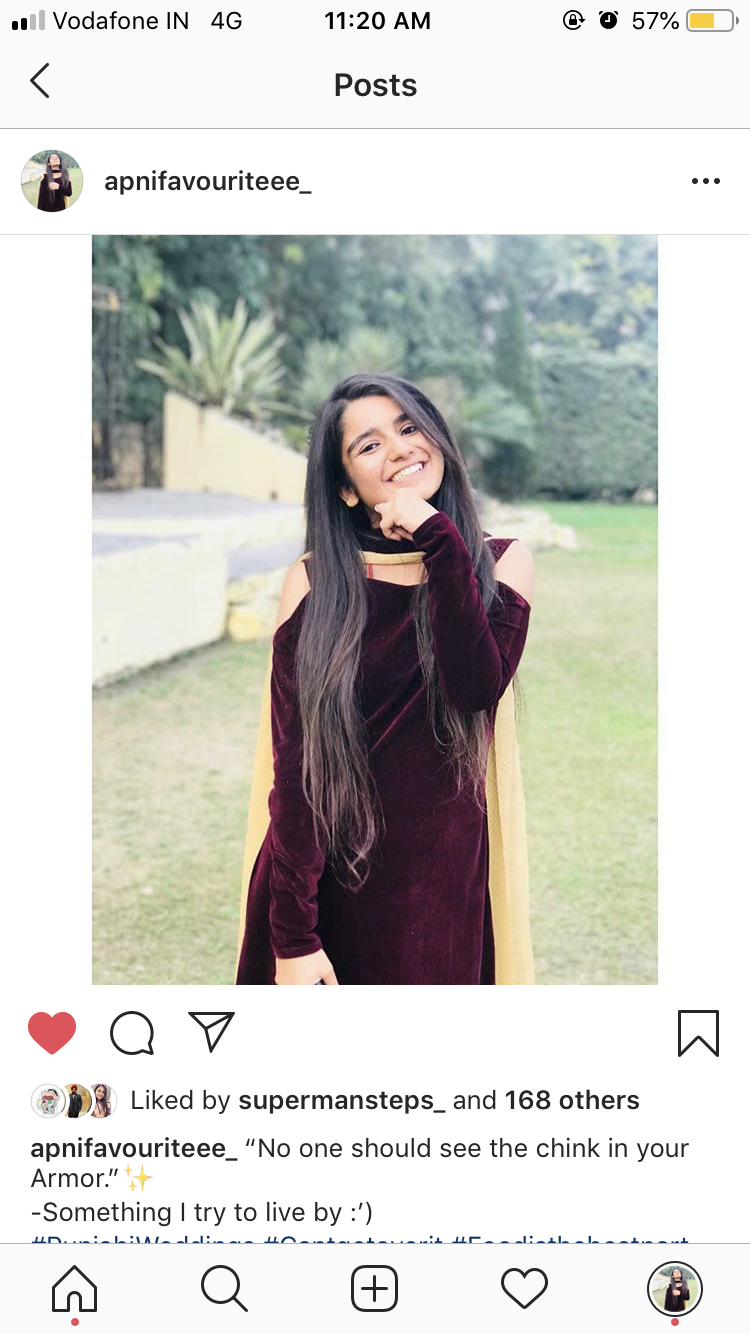The height and width of the screenshot is (1334, 750).
Task: Open supermansteps_ profile from likes line
Action: coord(342,1101)
